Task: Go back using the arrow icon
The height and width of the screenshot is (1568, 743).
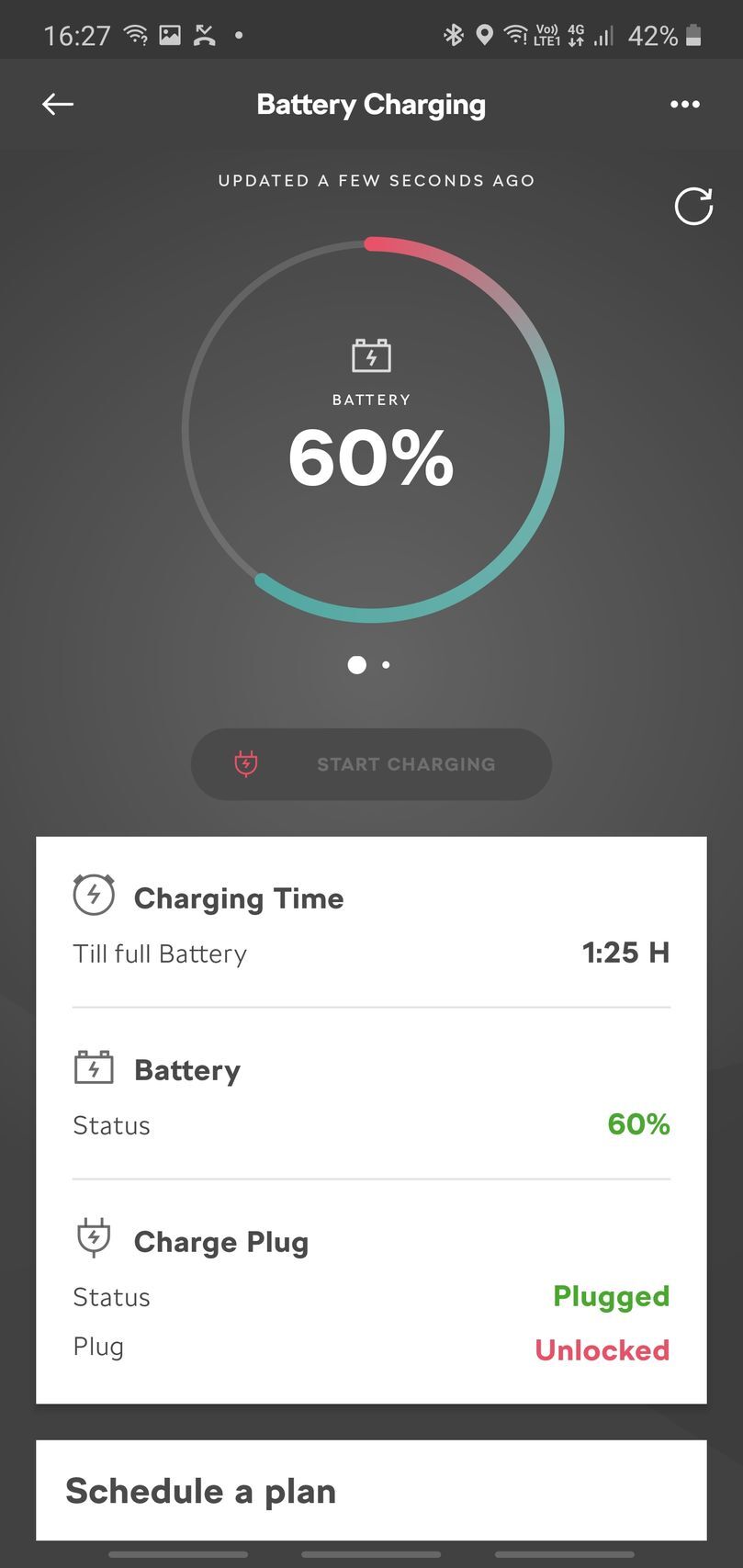Action: click(58, 104)
